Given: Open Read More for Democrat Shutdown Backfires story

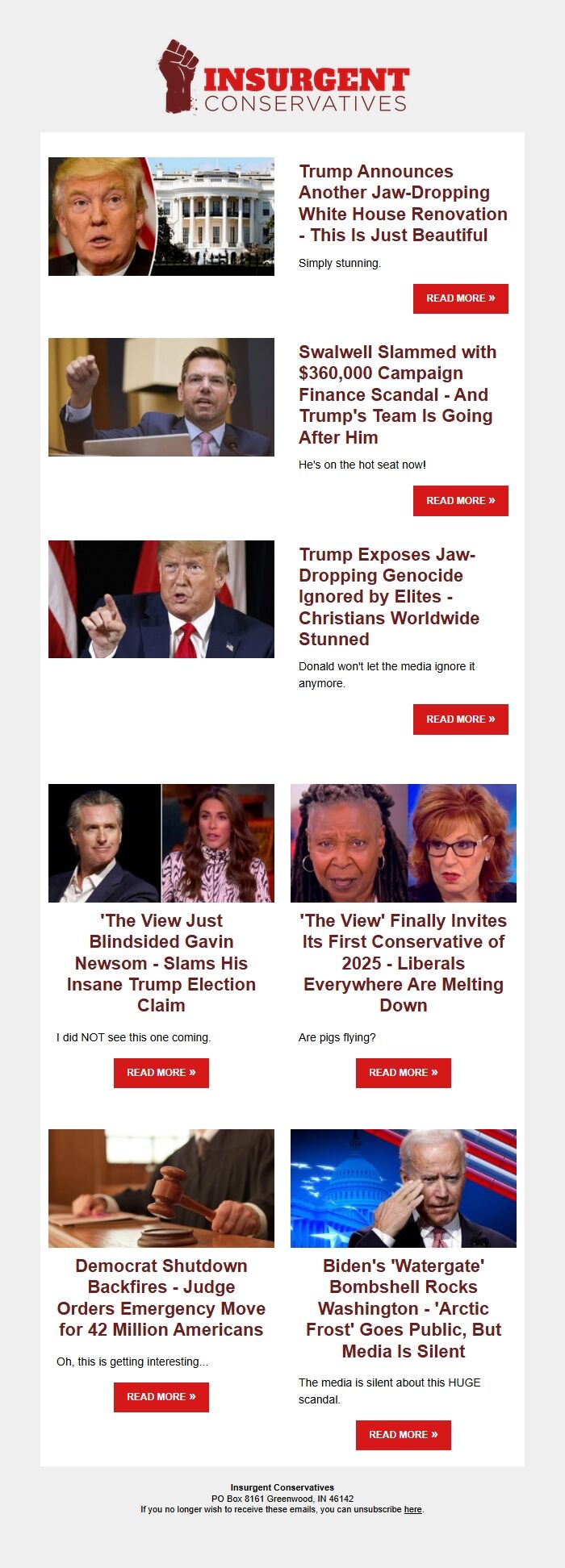Looking at the screenshot, I should pyautogui.click(x=161, y=1397).
